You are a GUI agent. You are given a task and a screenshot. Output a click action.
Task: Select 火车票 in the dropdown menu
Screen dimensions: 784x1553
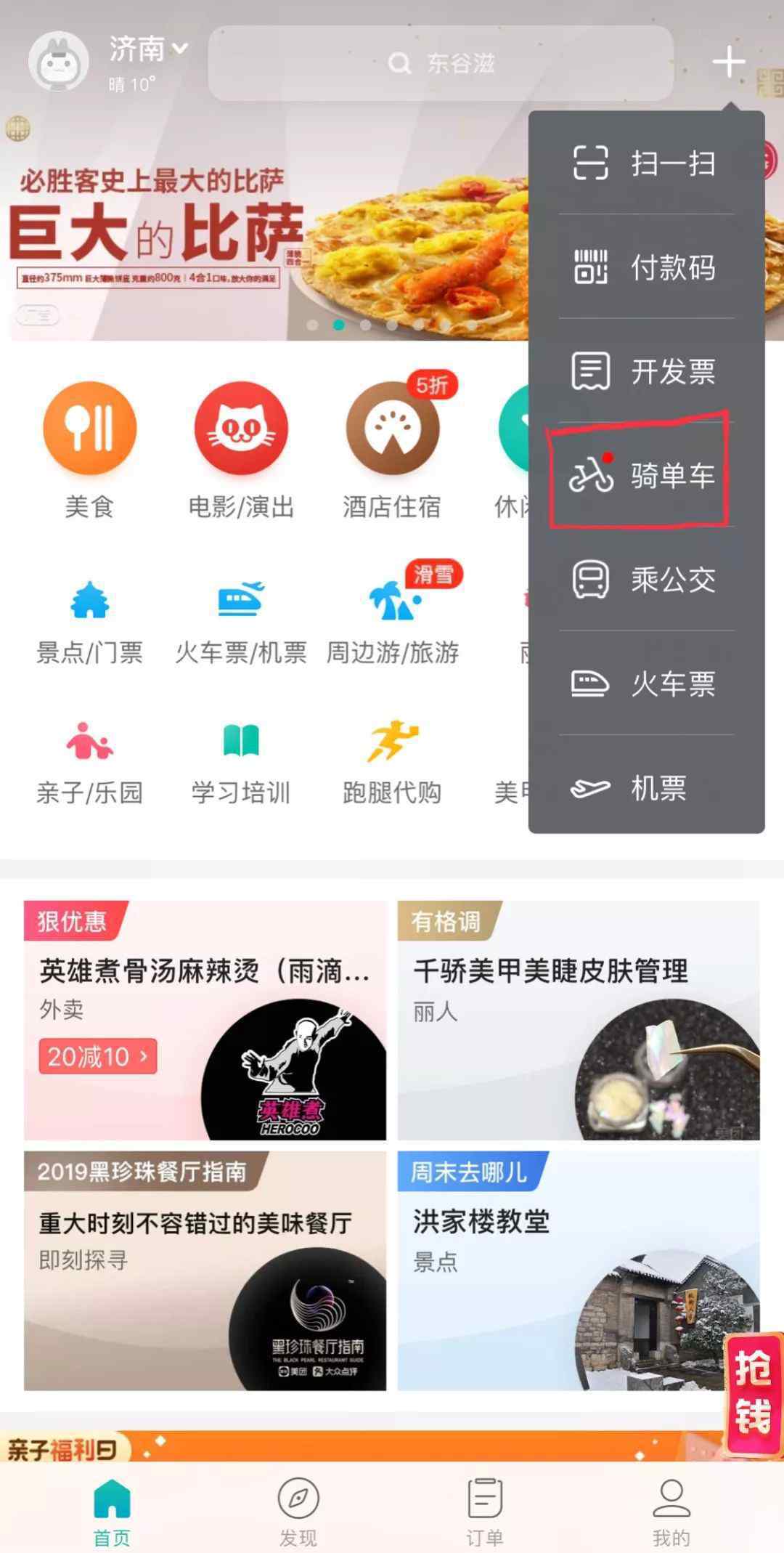[645, 684]
